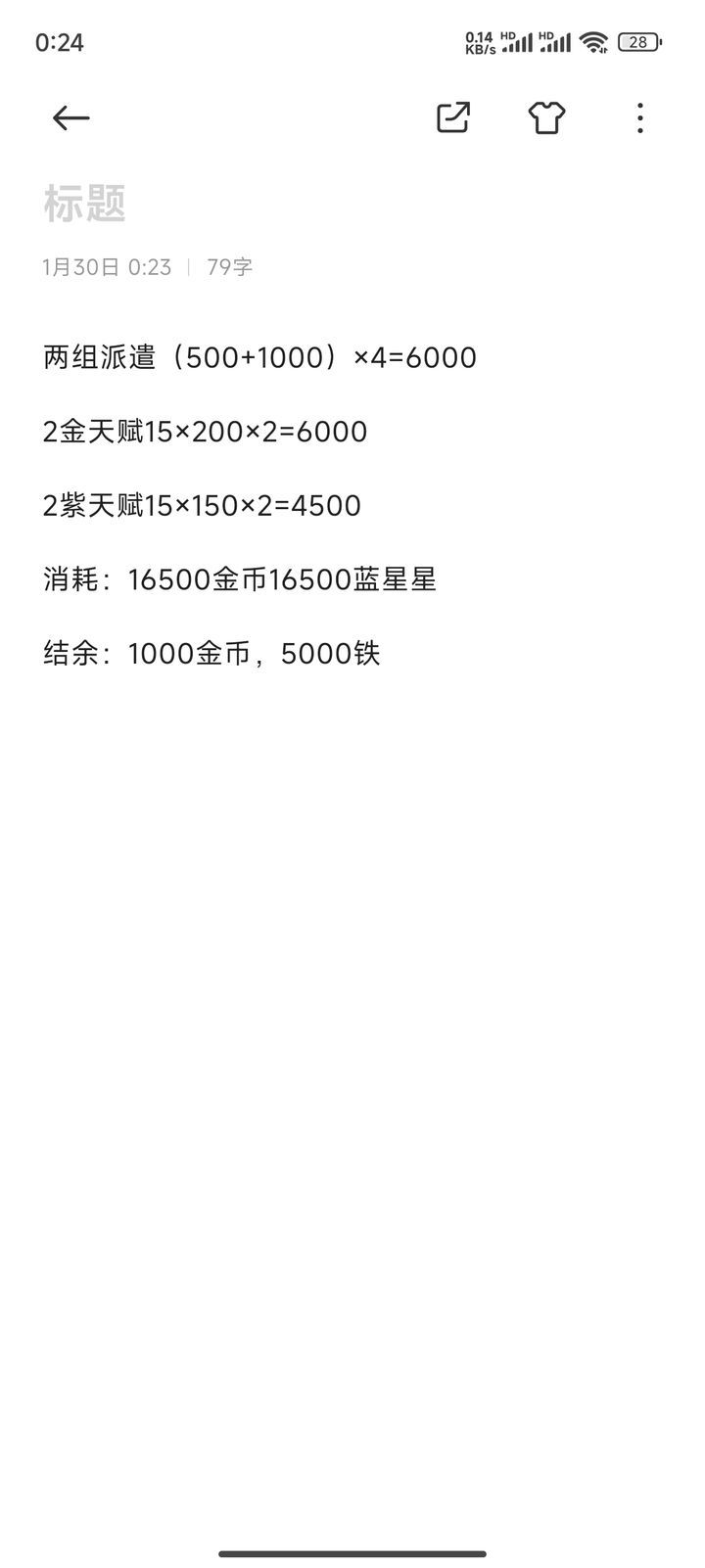Tap the empty note area below the text
This screenshot has width=705, height=1568.
click(352, 979)
